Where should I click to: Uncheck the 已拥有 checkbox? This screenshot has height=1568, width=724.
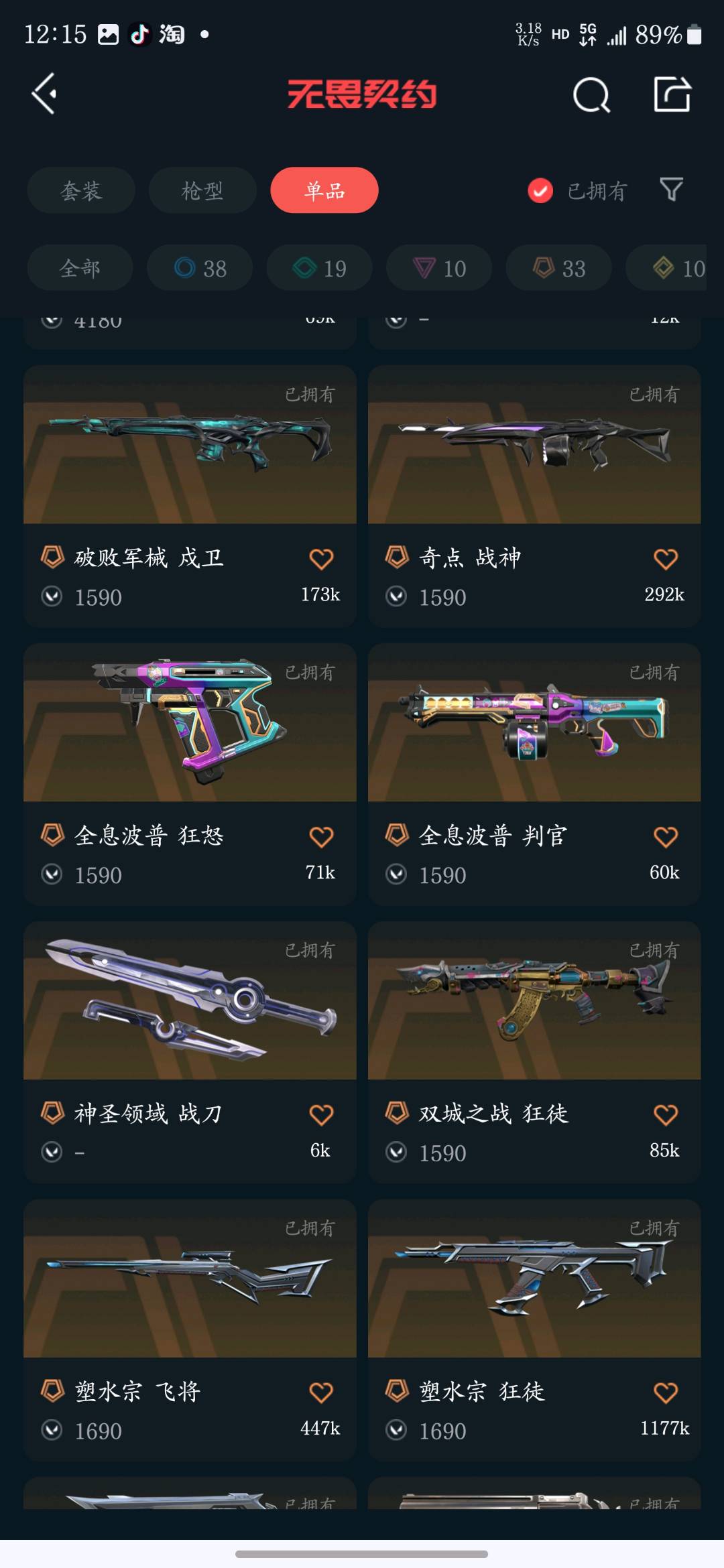pyautogui.click(x=540, y=190)
